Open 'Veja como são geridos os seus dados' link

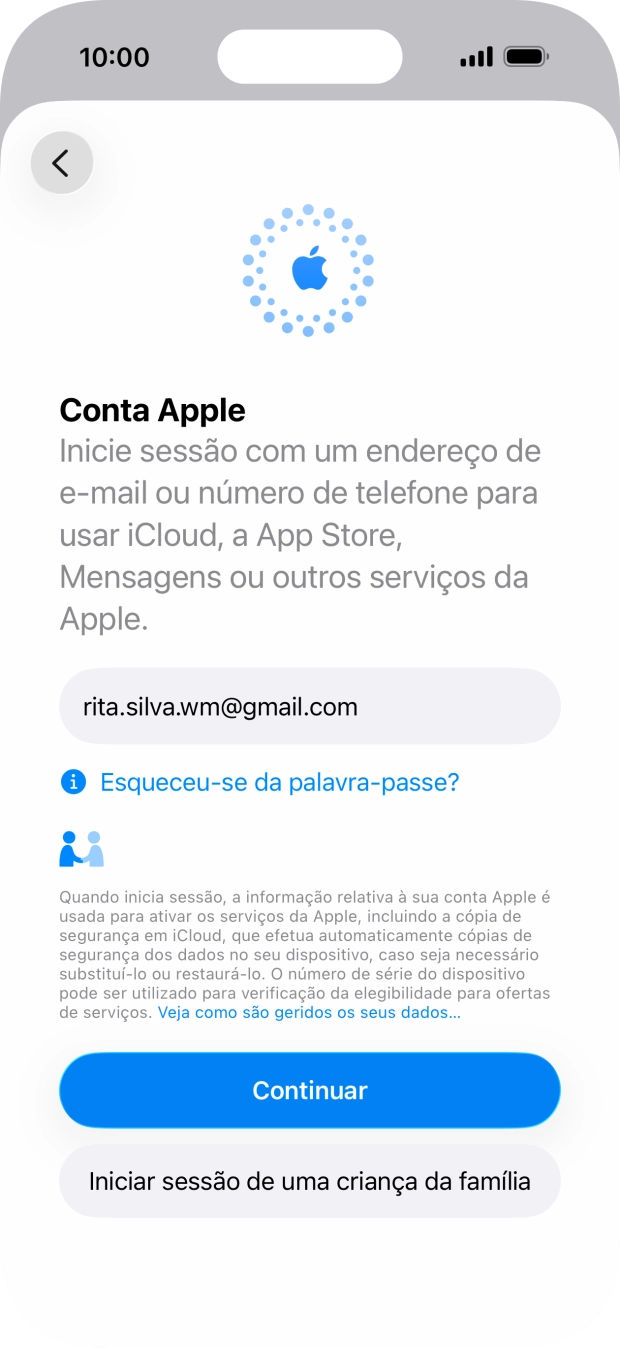tap(309, 1012)
